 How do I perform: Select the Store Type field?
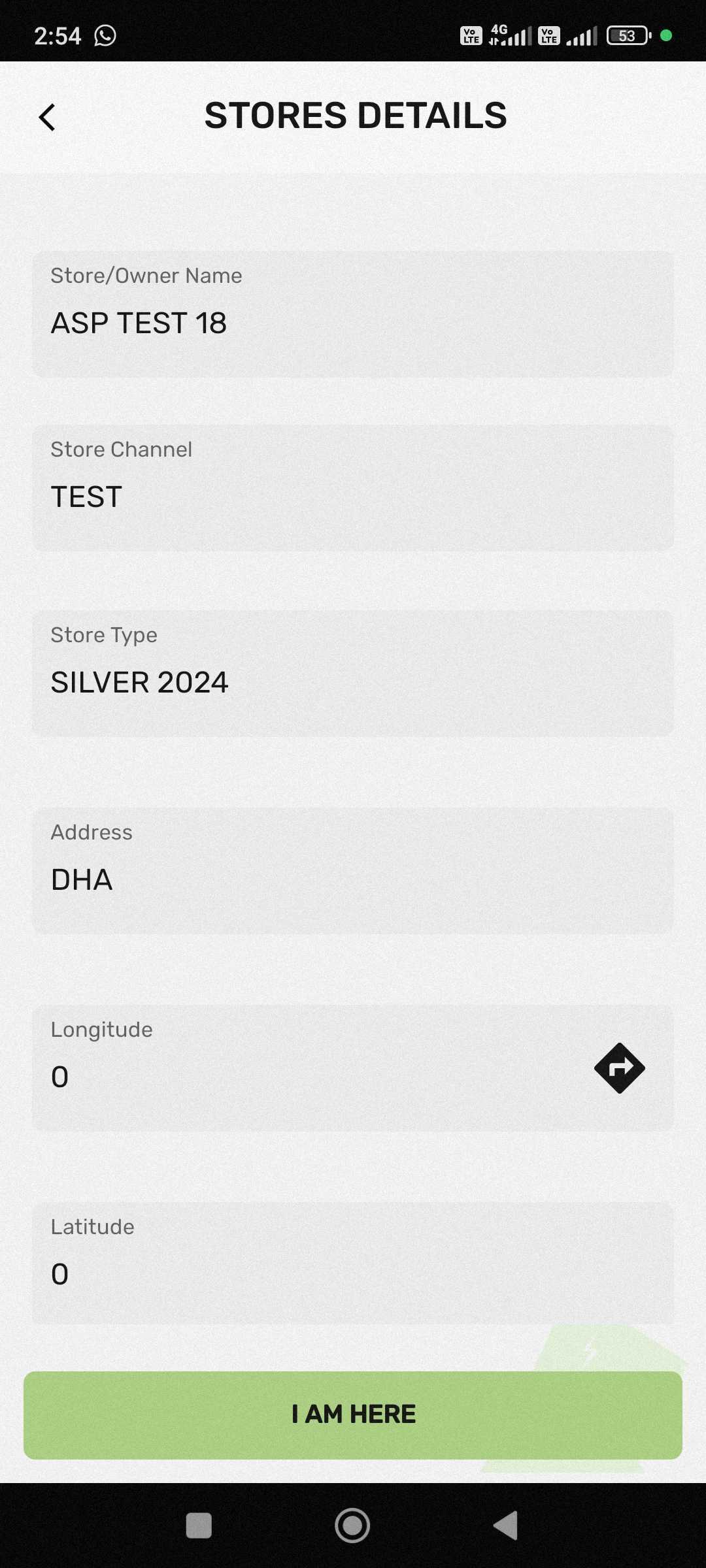click(x=353, y=674)
